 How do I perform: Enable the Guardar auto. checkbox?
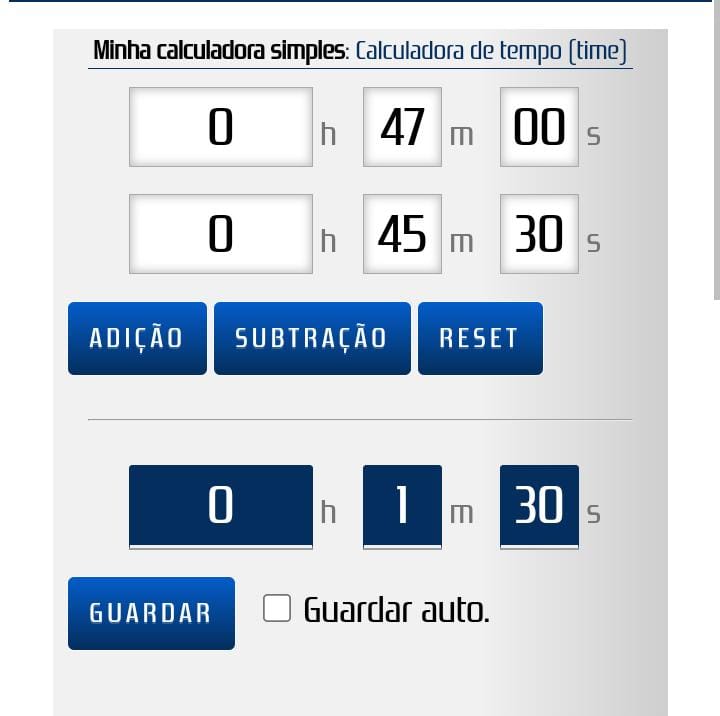point(277,608)
